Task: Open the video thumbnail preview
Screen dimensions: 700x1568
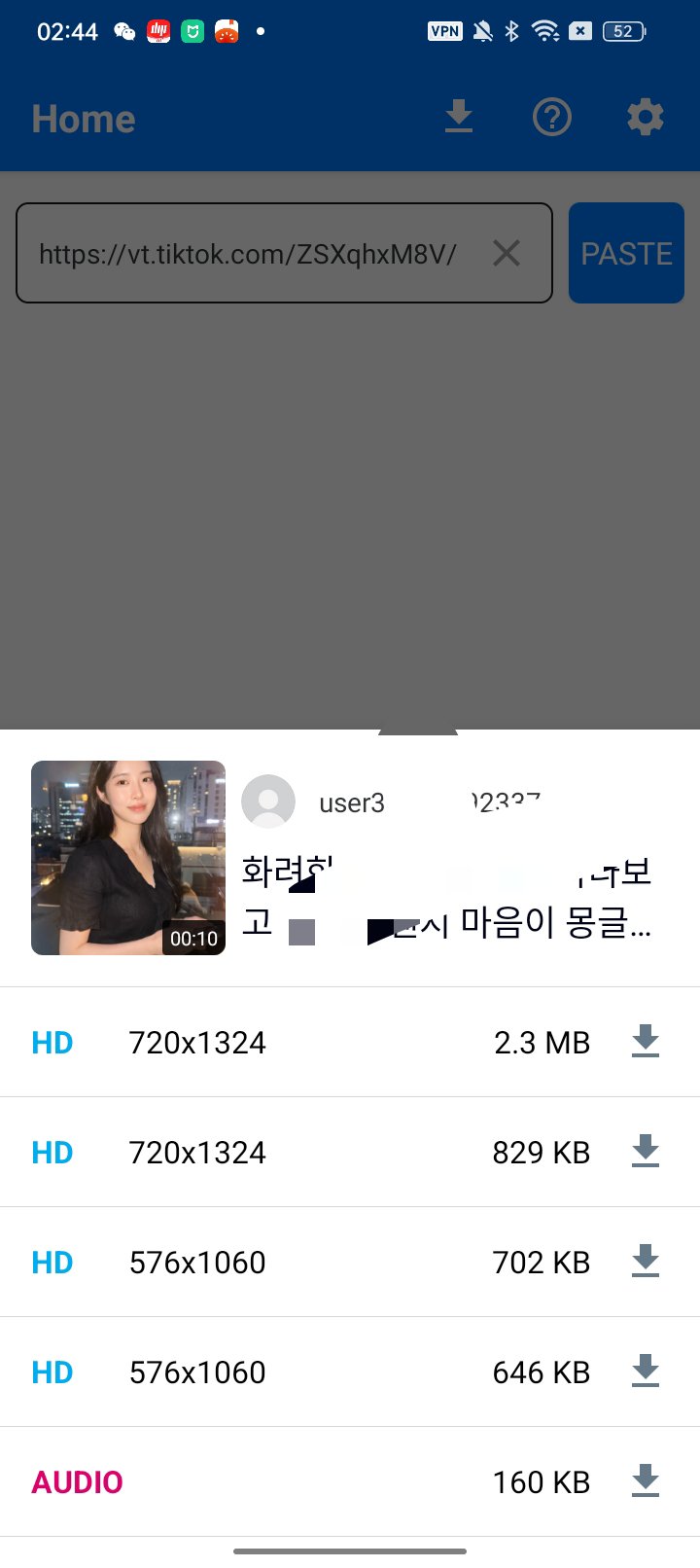Action: click(x=128, y=858)
